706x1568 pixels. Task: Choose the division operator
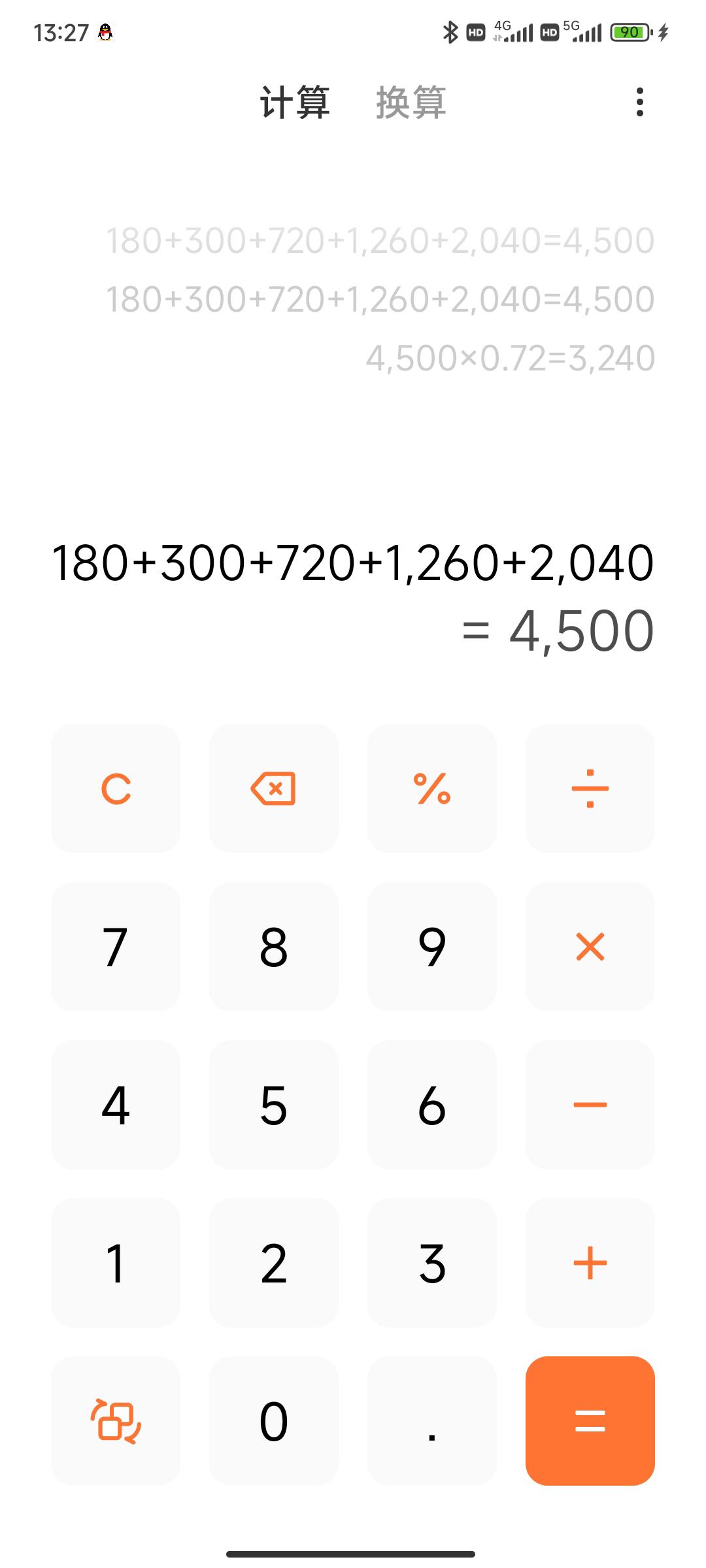point(590,789)
